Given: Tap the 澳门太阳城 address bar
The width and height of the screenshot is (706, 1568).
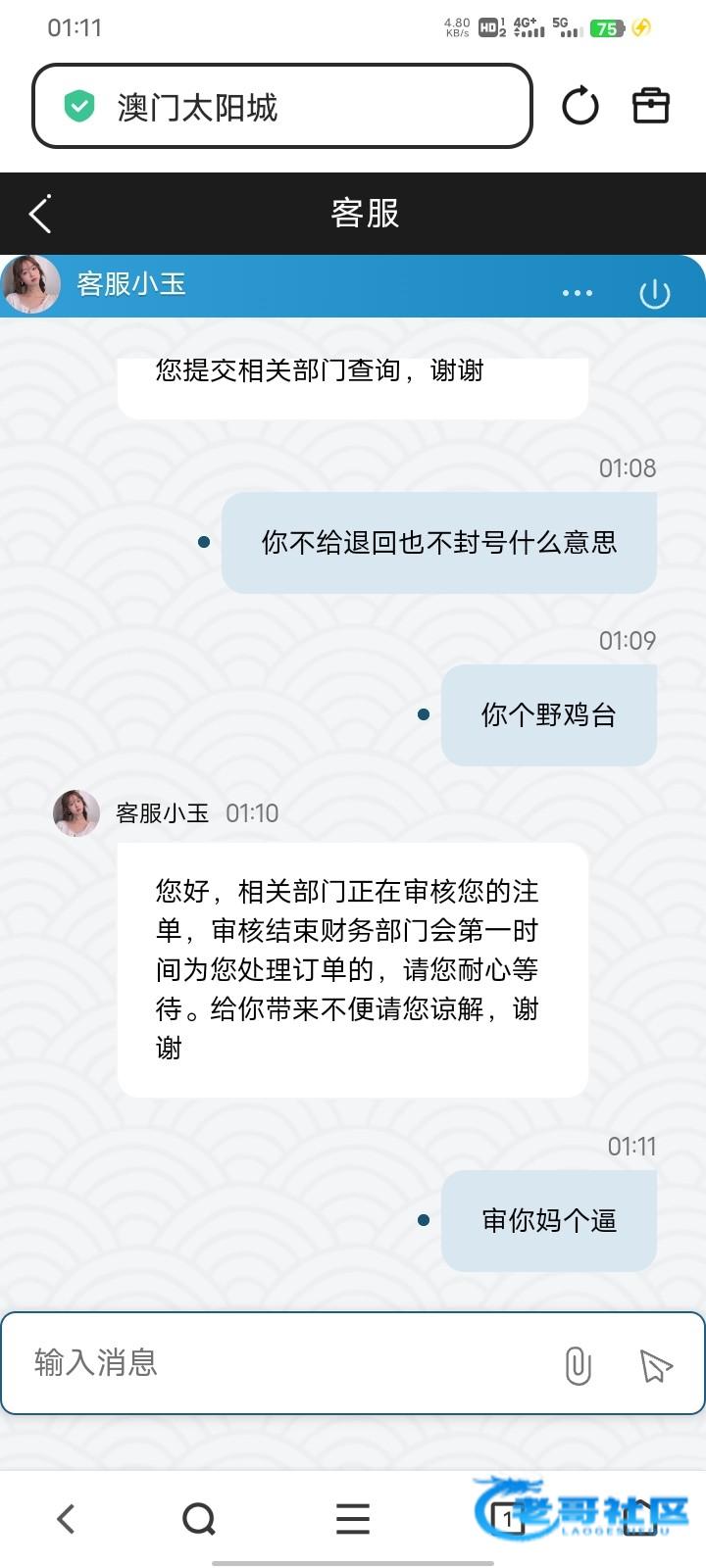Looking at the screenshot, I should [x=282, y=106].
